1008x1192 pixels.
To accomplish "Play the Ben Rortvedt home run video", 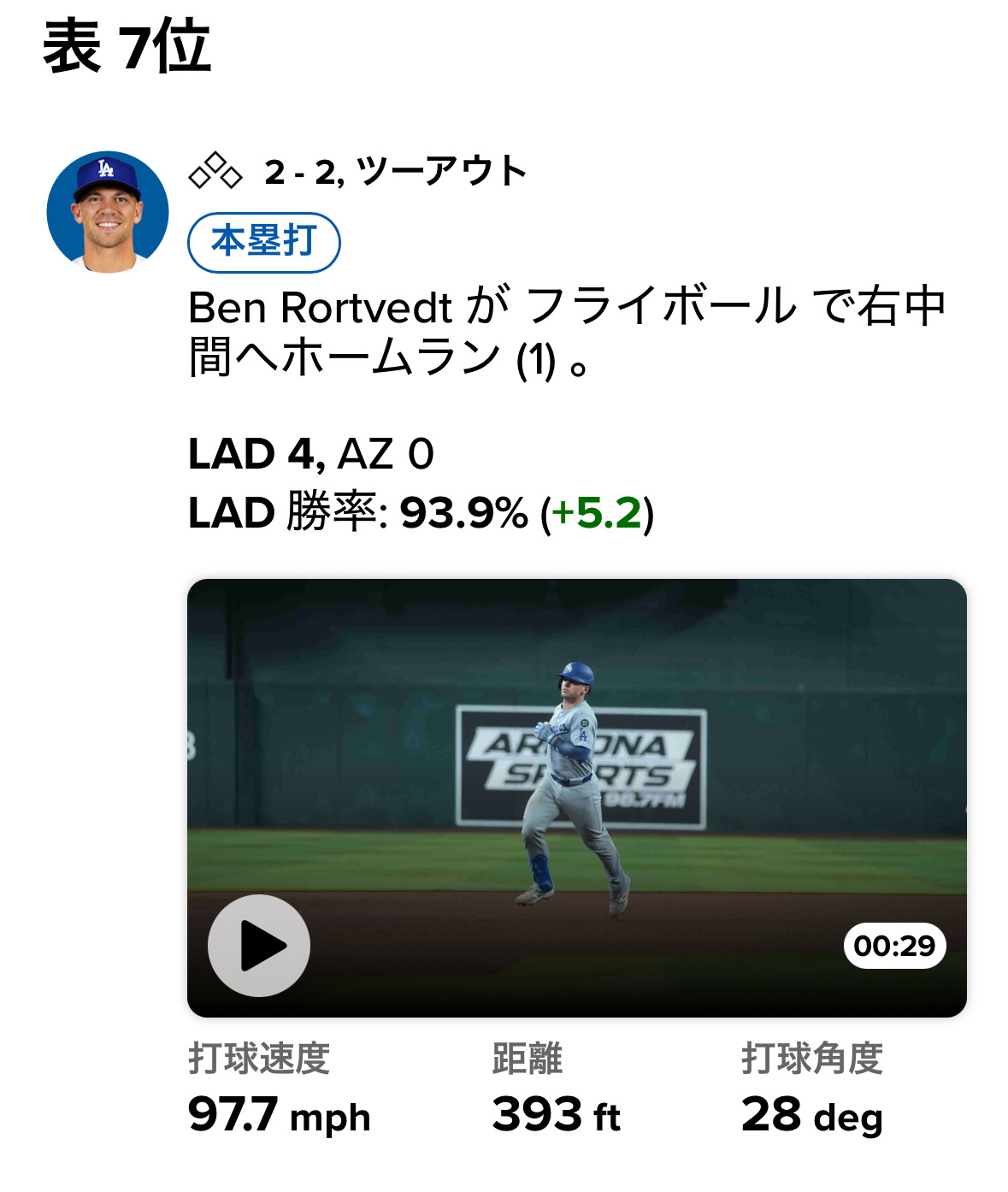I will click(x=259, y=945).
